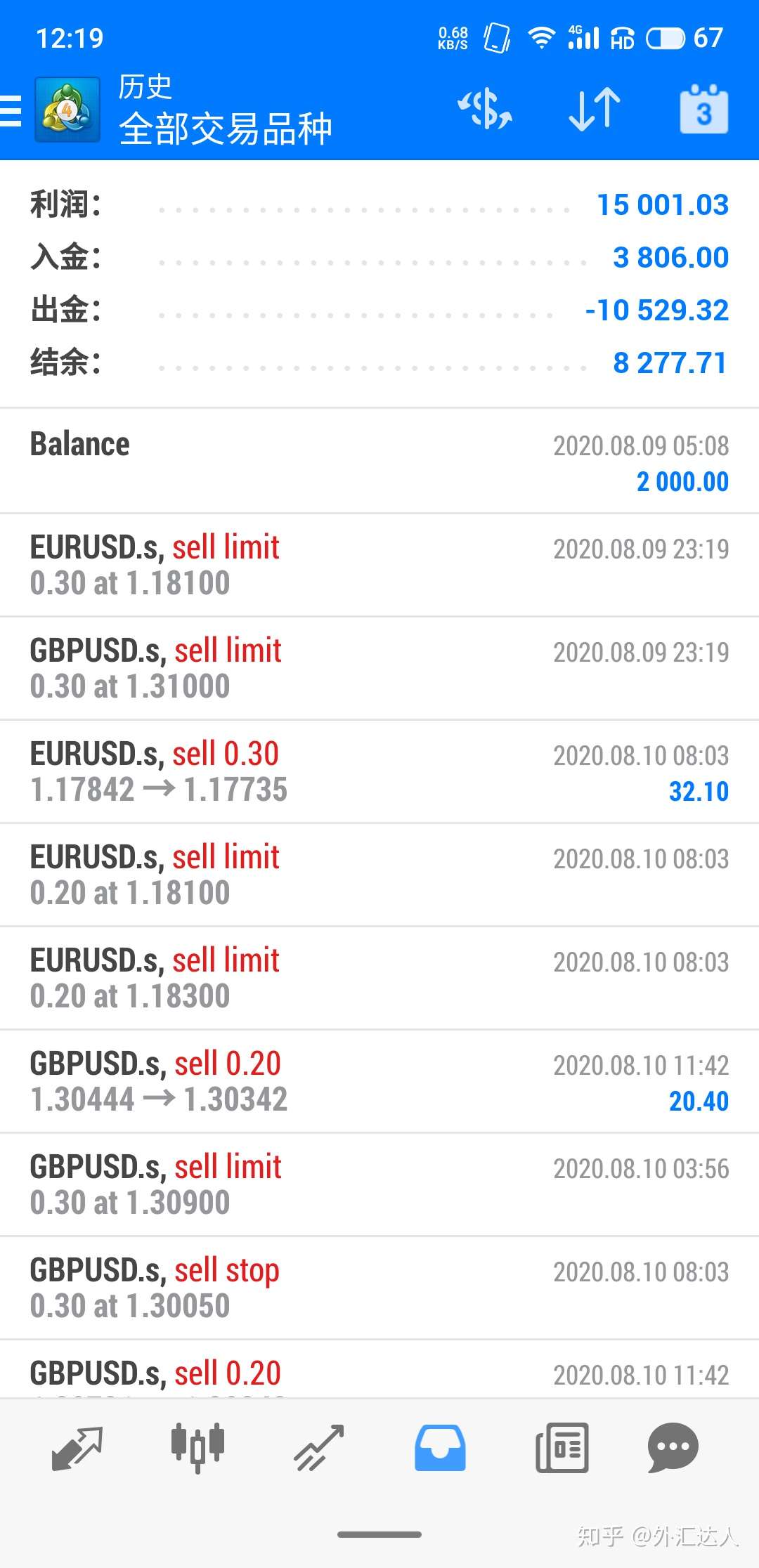Pick a history period with the calendar icon
The height and width of the screenshot is (1568, 759).
(703, 110)
